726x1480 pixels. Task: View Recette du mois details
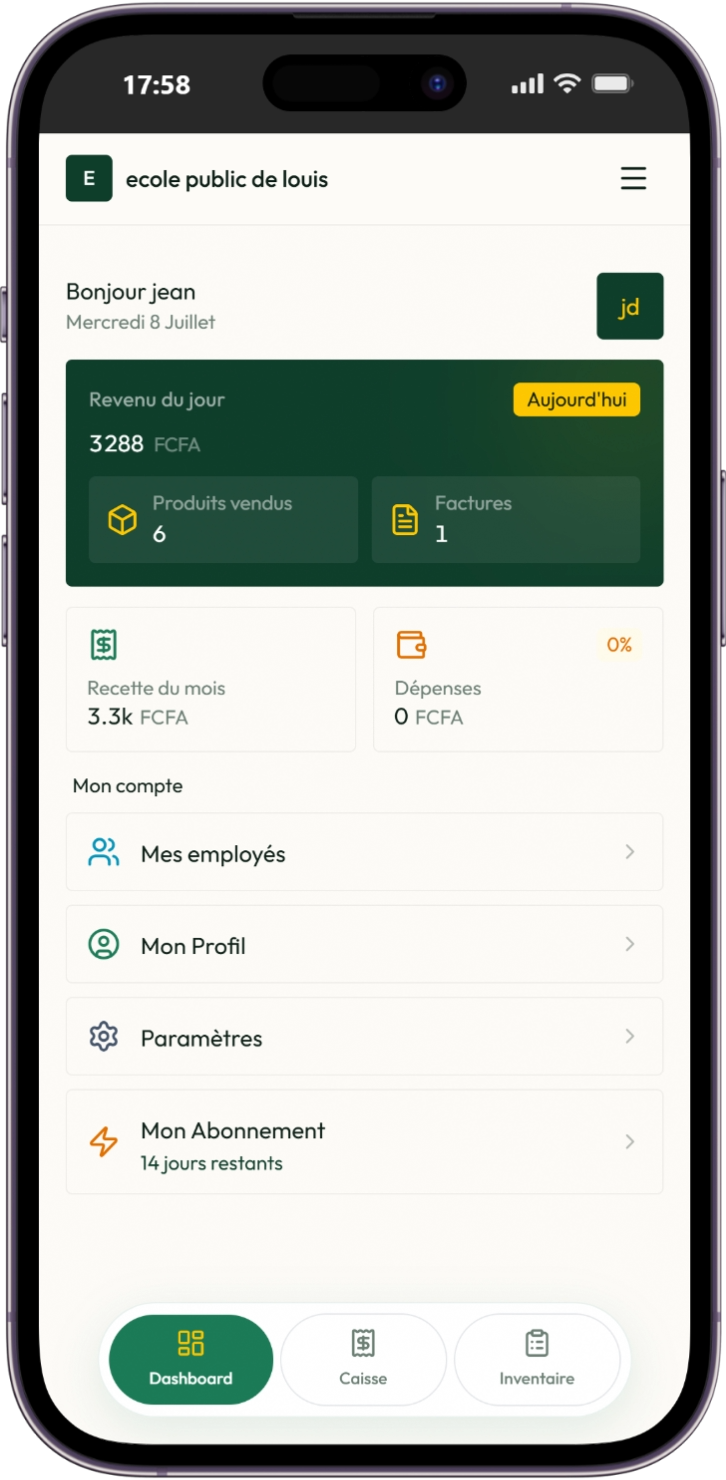(x=211, y=679)
